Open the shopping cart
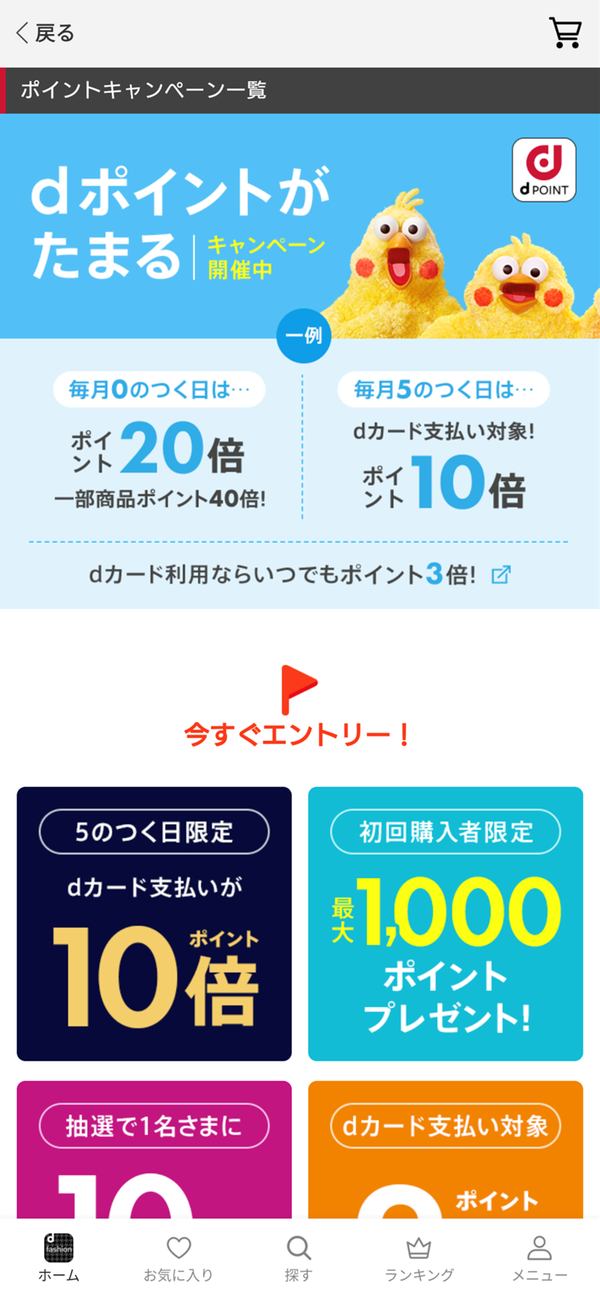600x1299 pixels. 565,33
